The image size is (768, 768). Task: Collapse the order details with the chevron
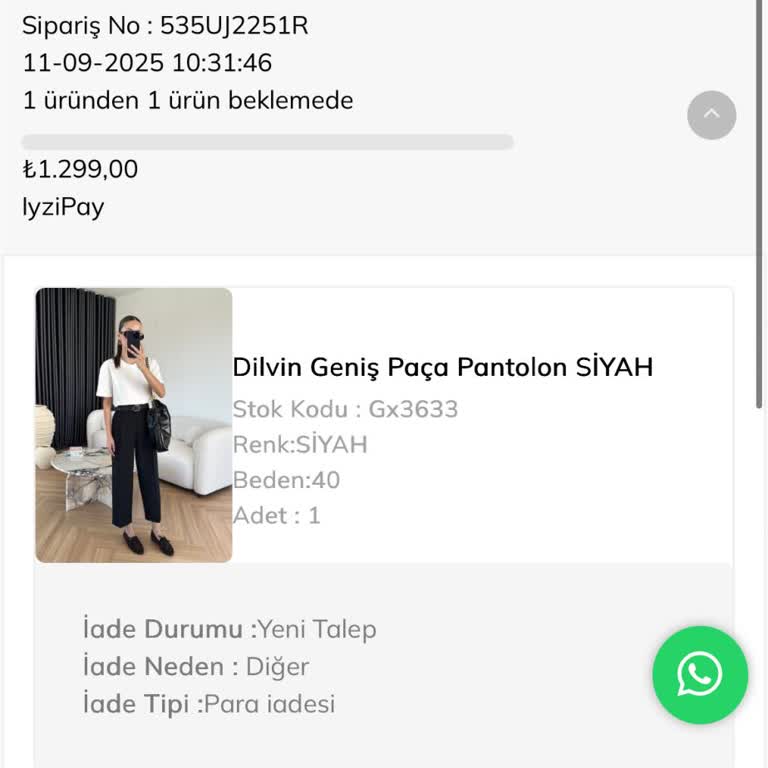[x=711, y=115]
